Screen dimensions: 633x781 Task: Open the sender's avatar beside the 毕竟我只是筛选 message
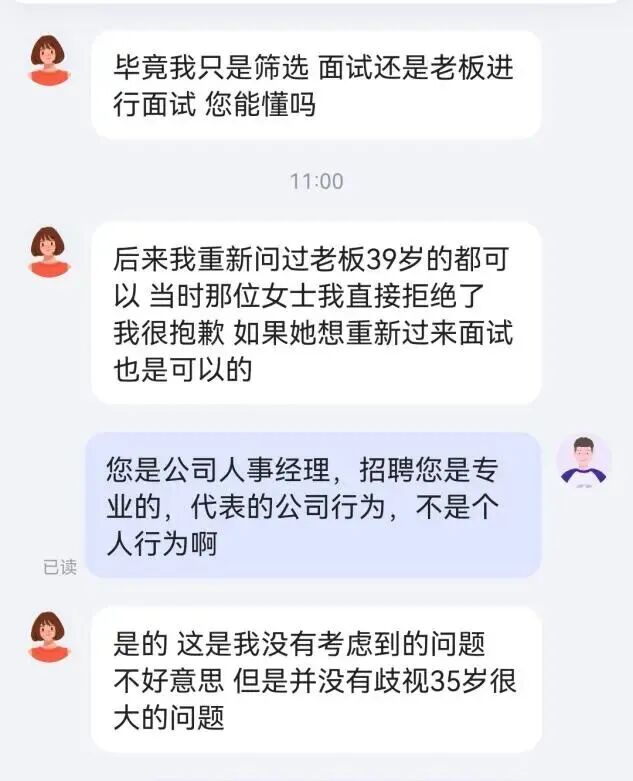click(x=48, y=60)
